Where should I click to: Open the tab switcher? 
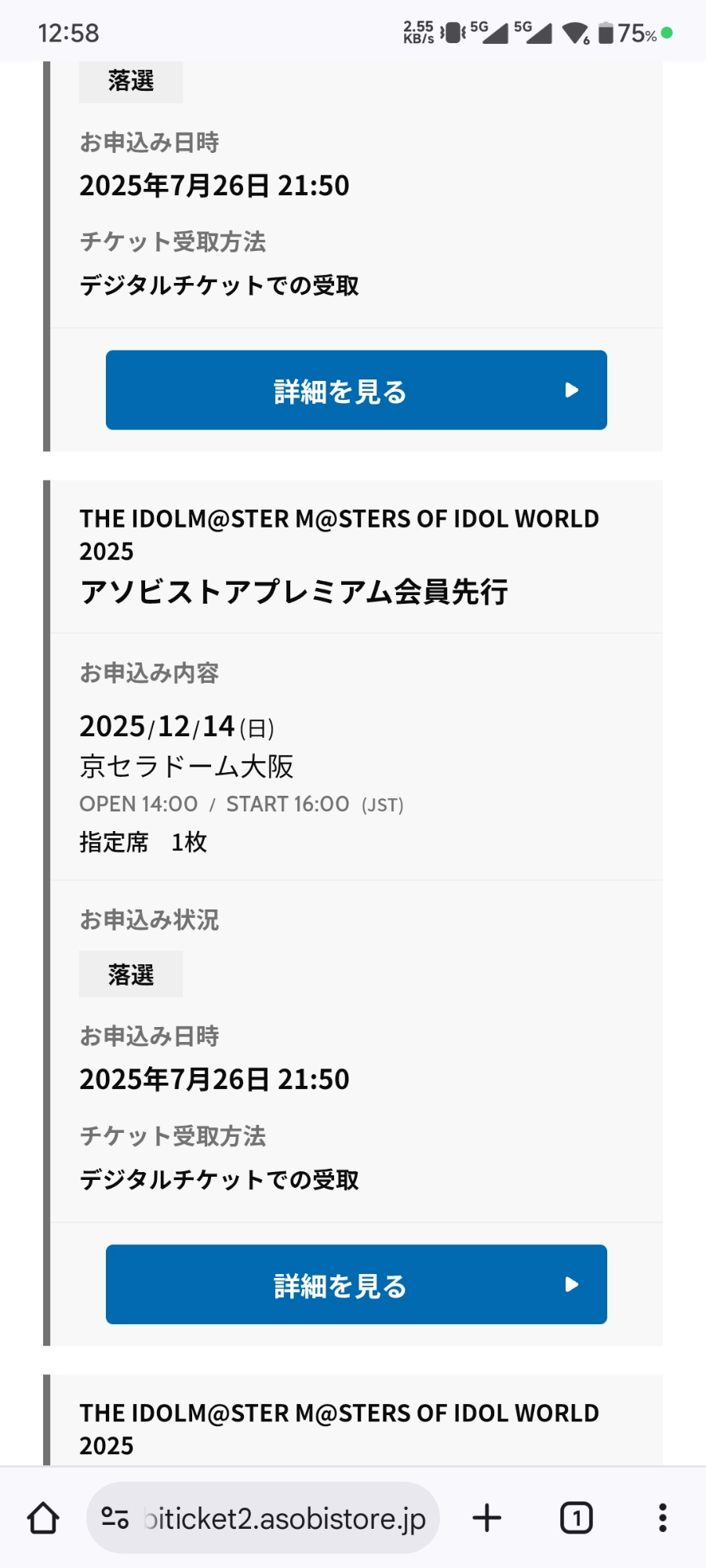[x=576, y=1518]
